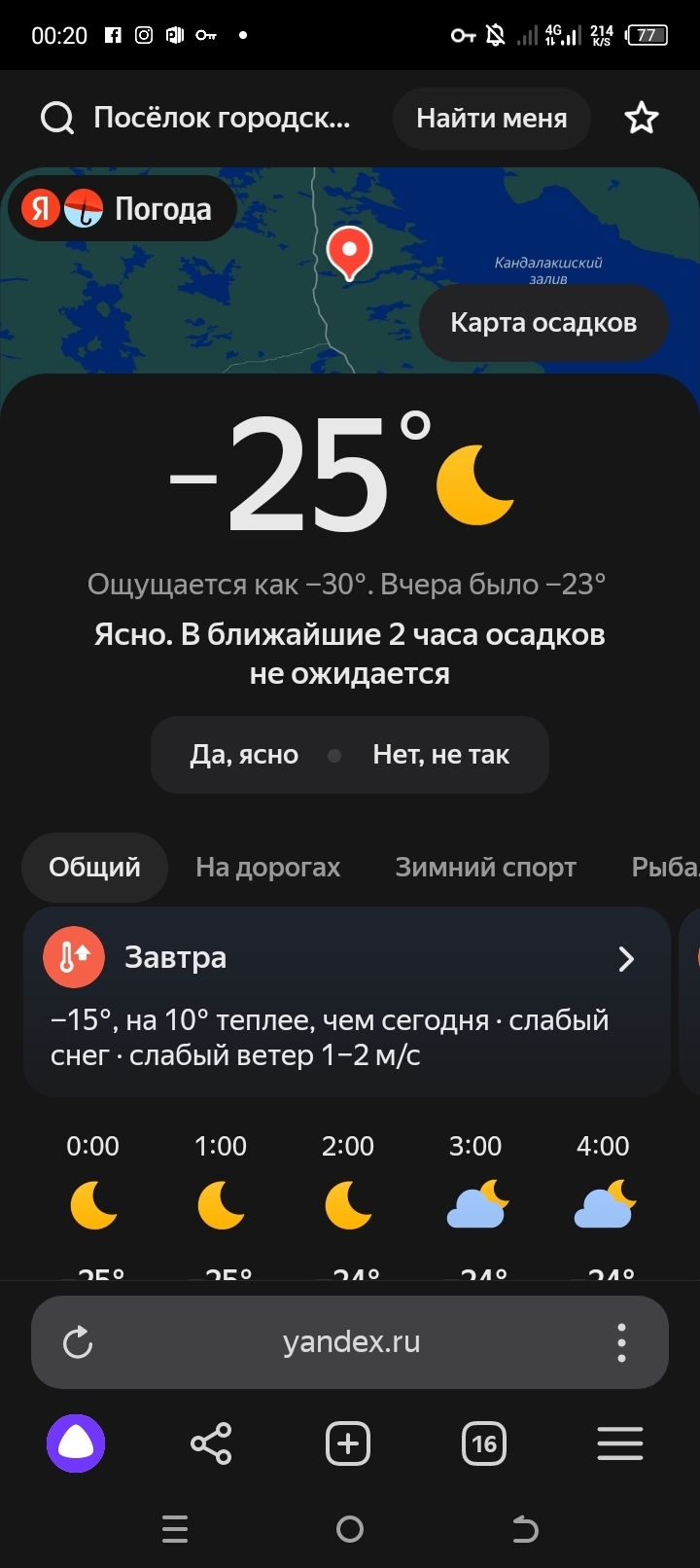The height and width of the screenshot is (1568, 700).
Task: Open a new browser tab
Action: 348,1443
